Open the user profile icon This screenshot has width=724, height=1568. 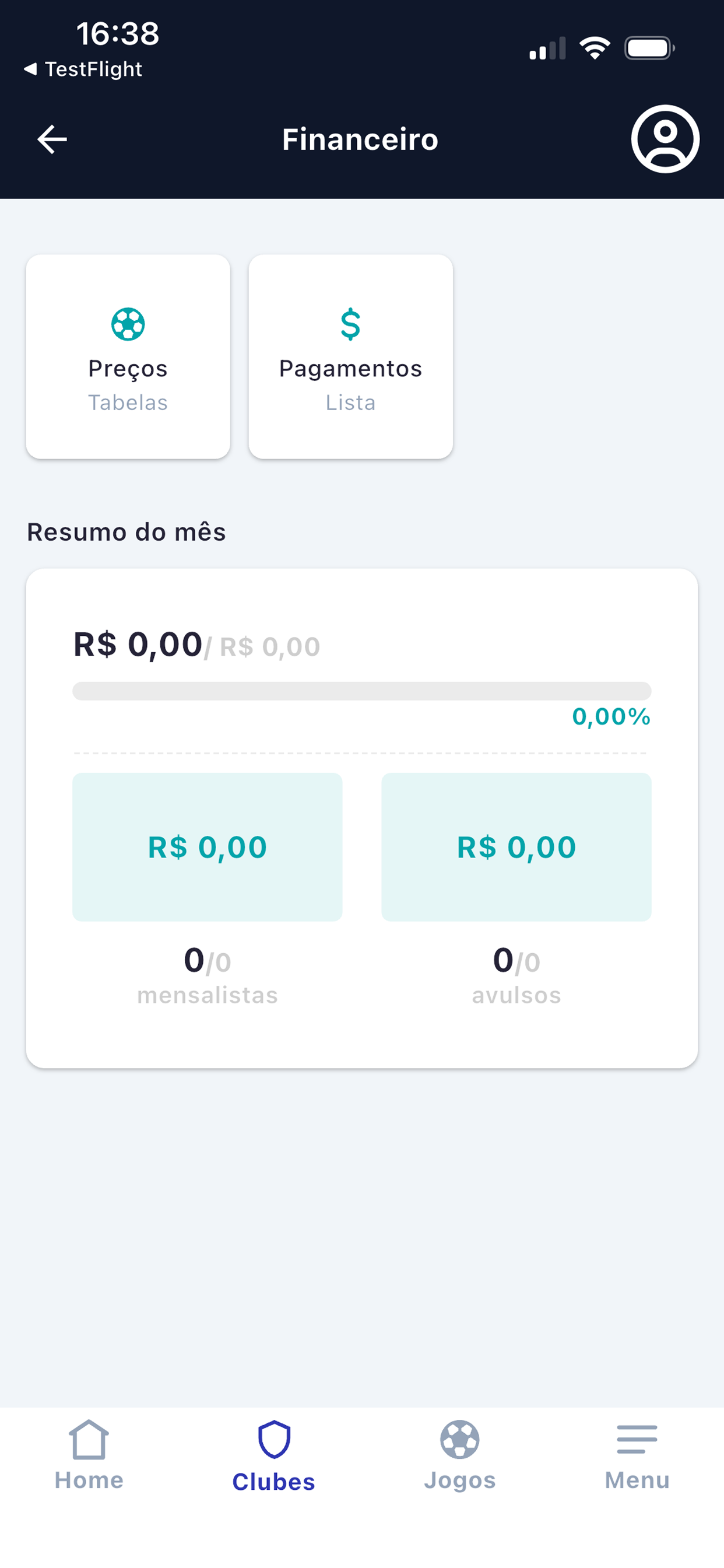[665, 139]
